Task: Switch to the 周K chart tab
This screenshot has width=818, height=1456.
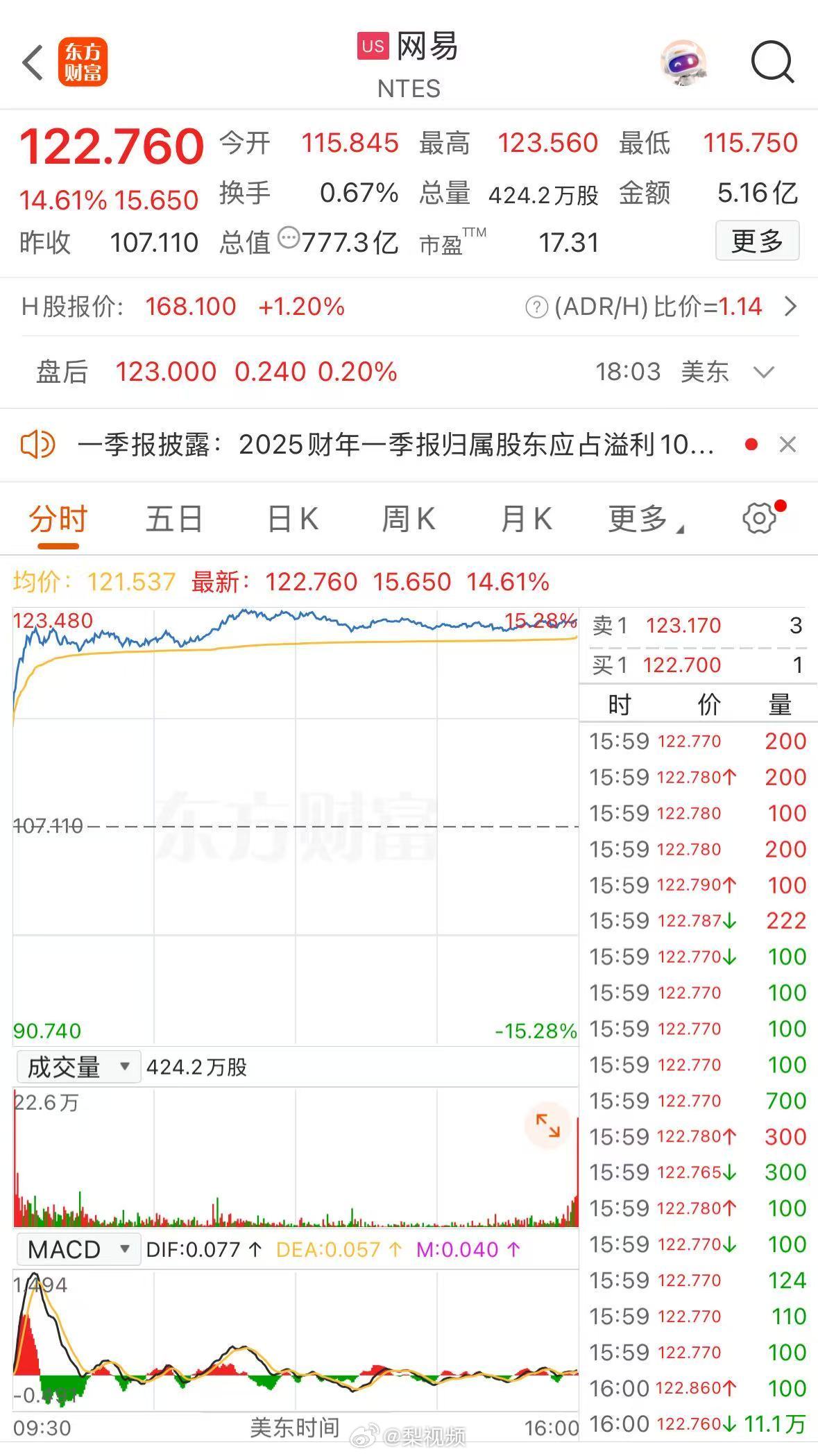Action: [x=408, y=520]
